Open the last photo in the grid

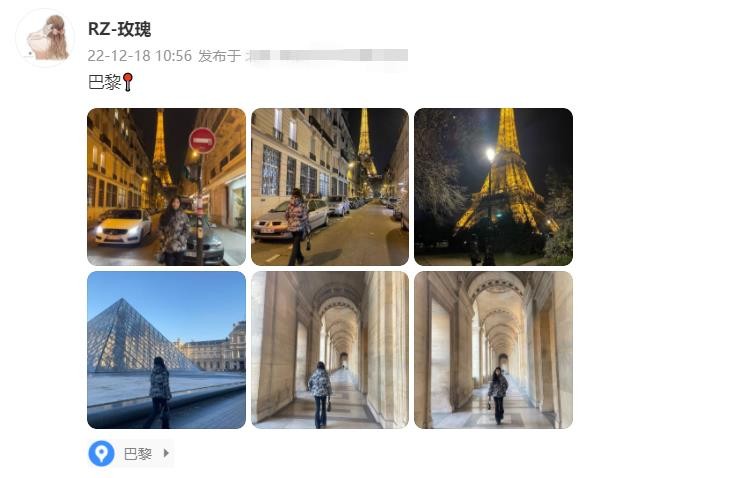coord(493,350)
